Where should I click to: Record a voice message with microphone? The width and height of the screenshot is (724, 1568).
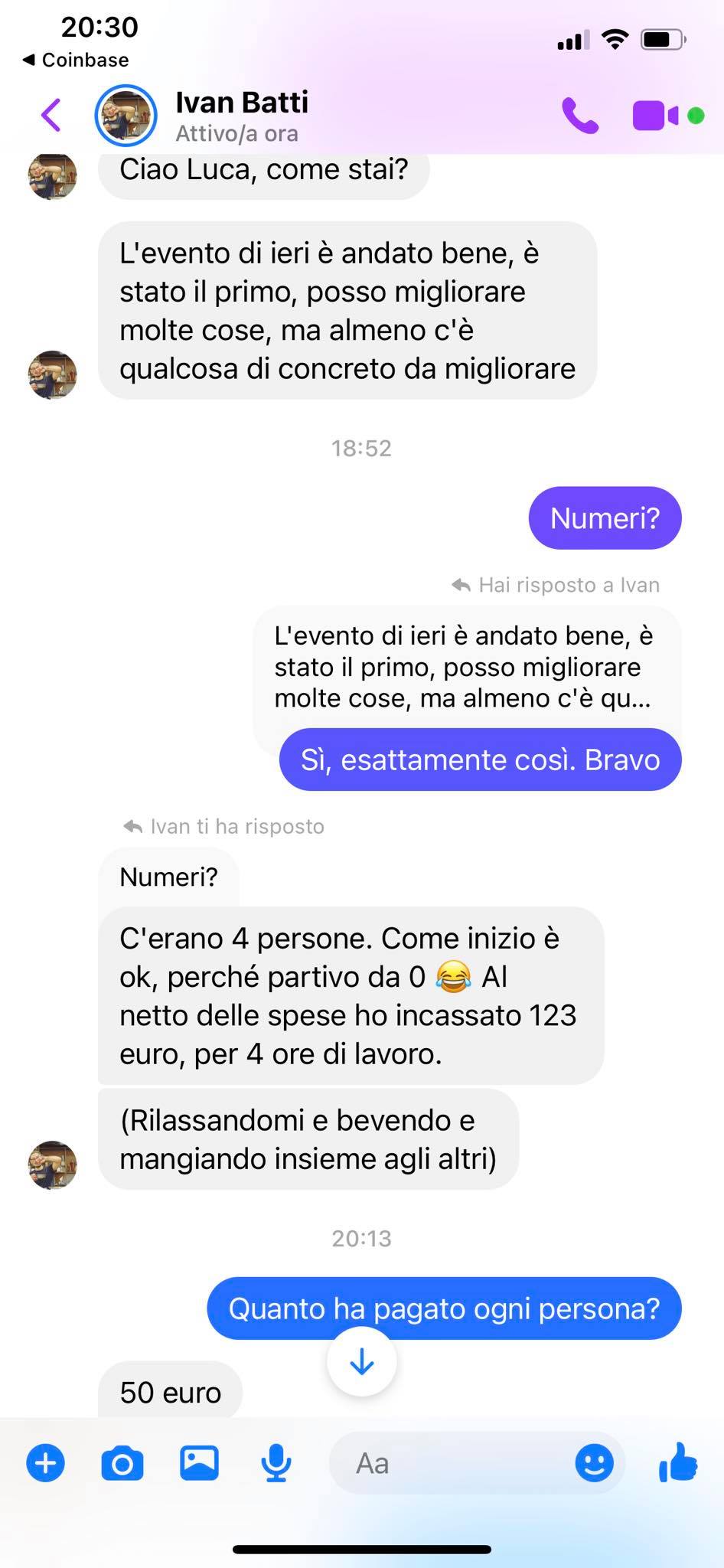tap(276, 1463)
